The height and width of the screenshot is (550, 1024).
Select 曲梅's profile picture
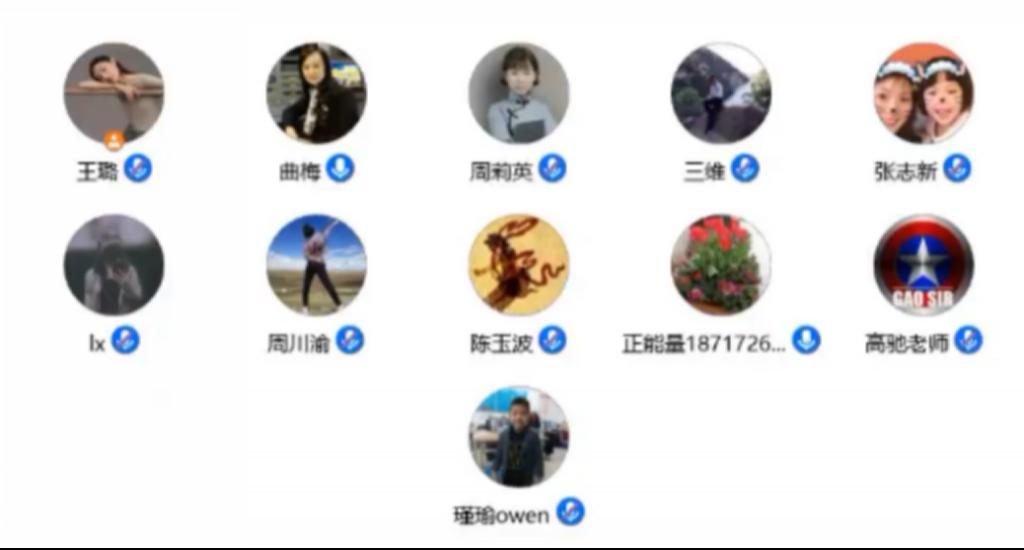coord(316,93)
